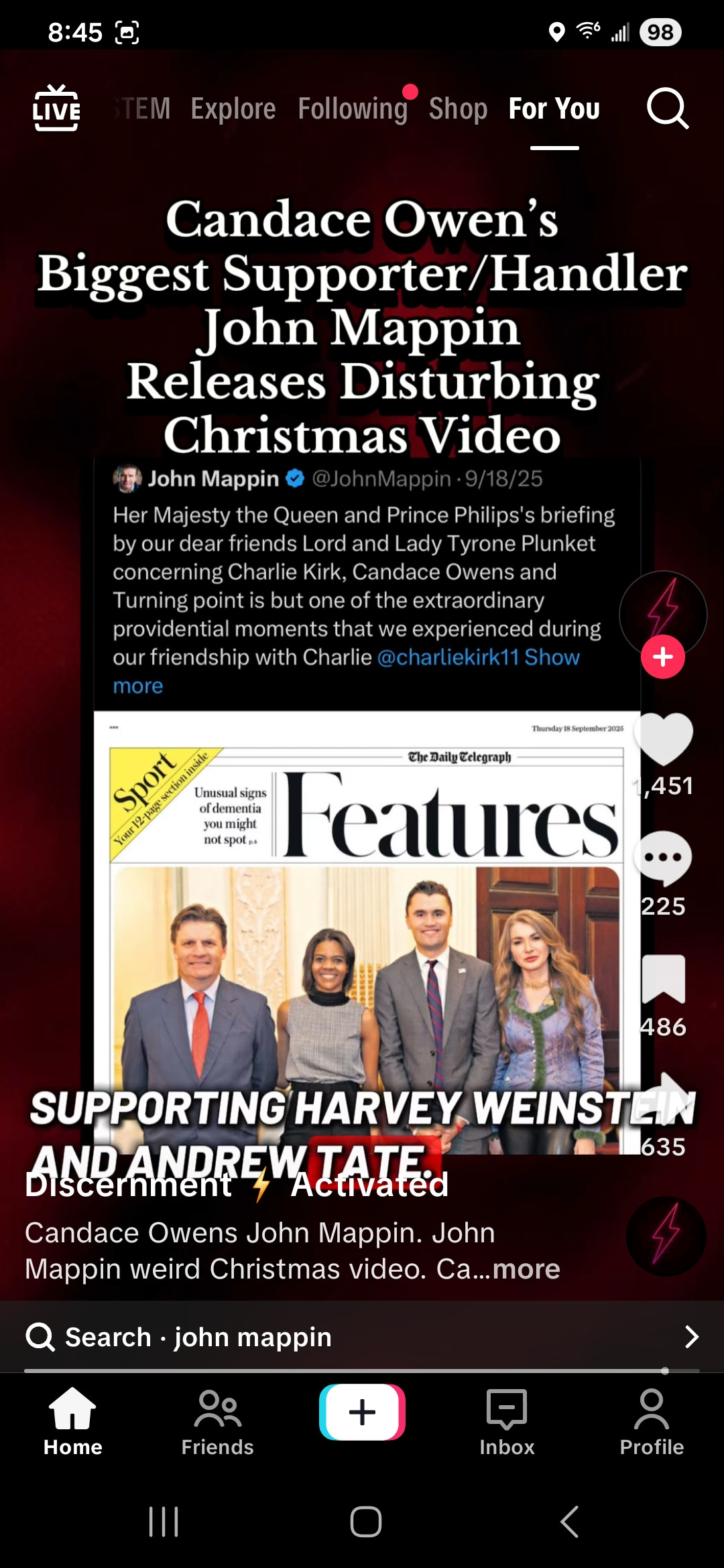Switch to the Following tab
724x1568 pixels.
point(353,109)
